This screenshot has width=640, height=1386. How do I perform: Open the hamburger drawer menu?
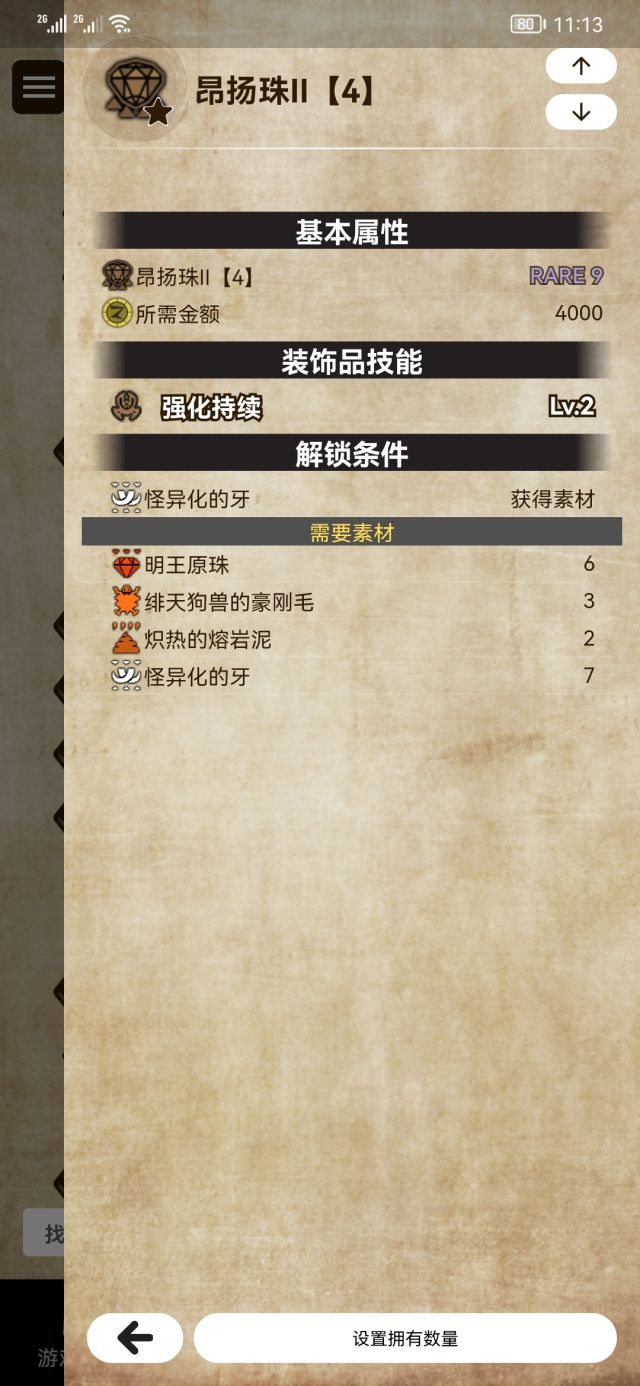click(38, 87)
